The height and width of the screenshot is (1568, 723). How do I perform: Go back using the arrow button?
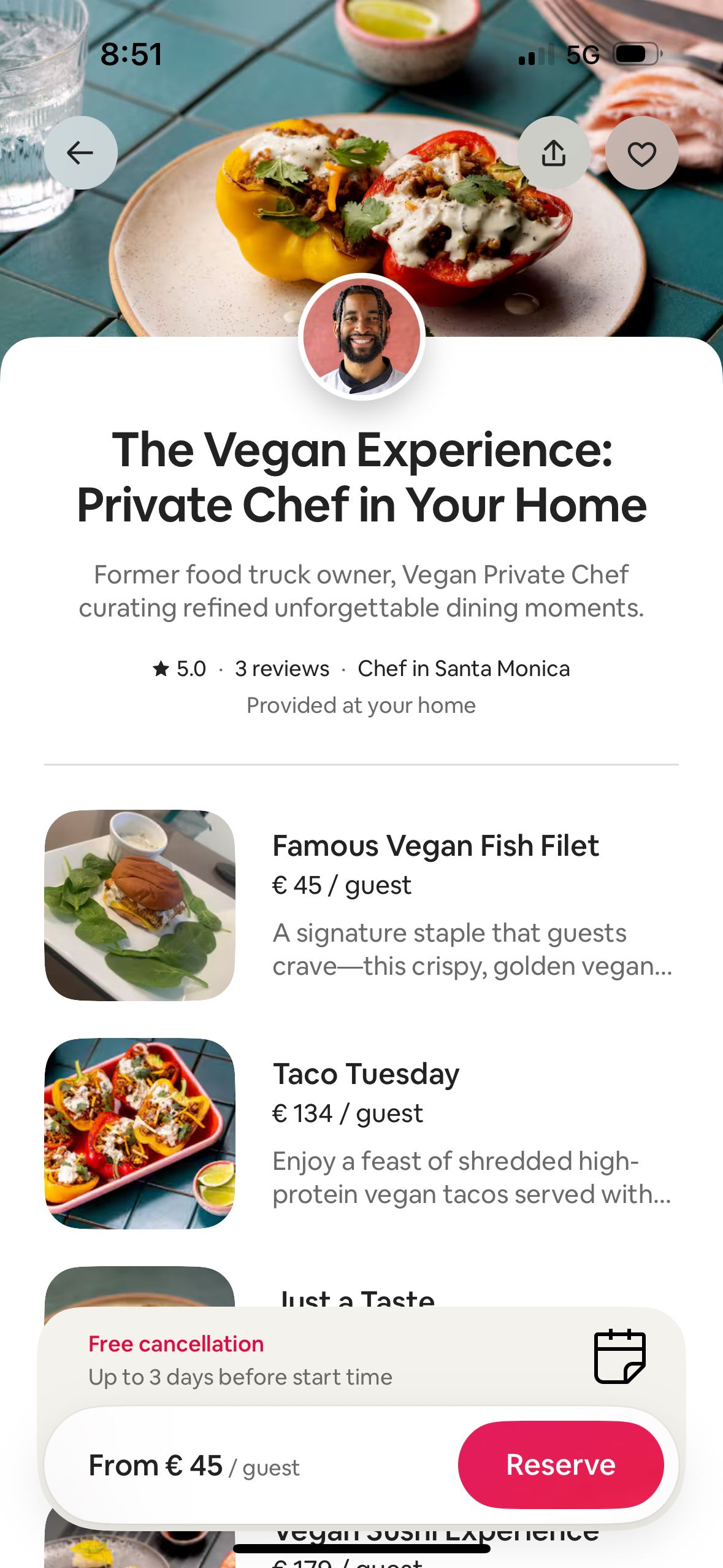click(x=80, y=153)
